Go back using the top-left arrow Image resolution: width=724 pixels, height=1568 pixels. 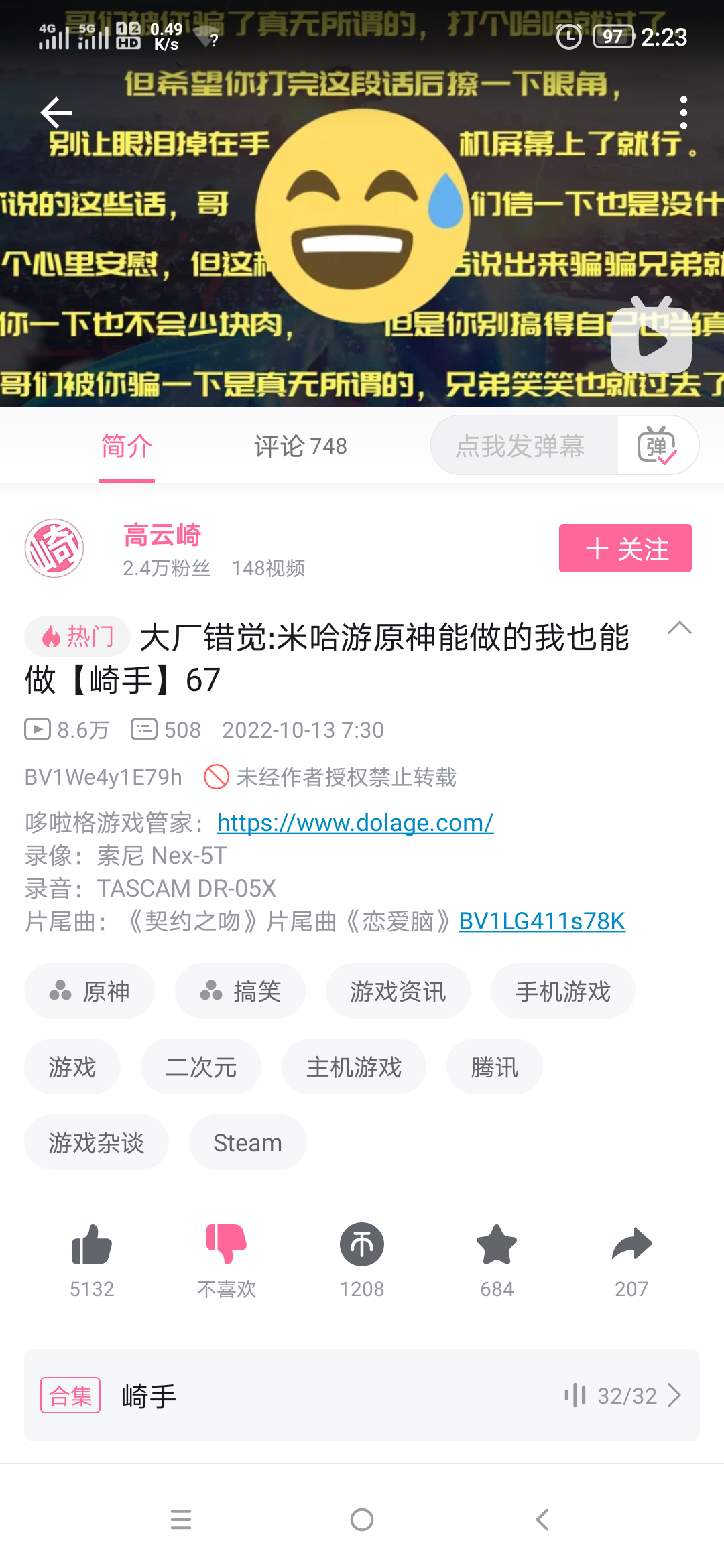56,112
